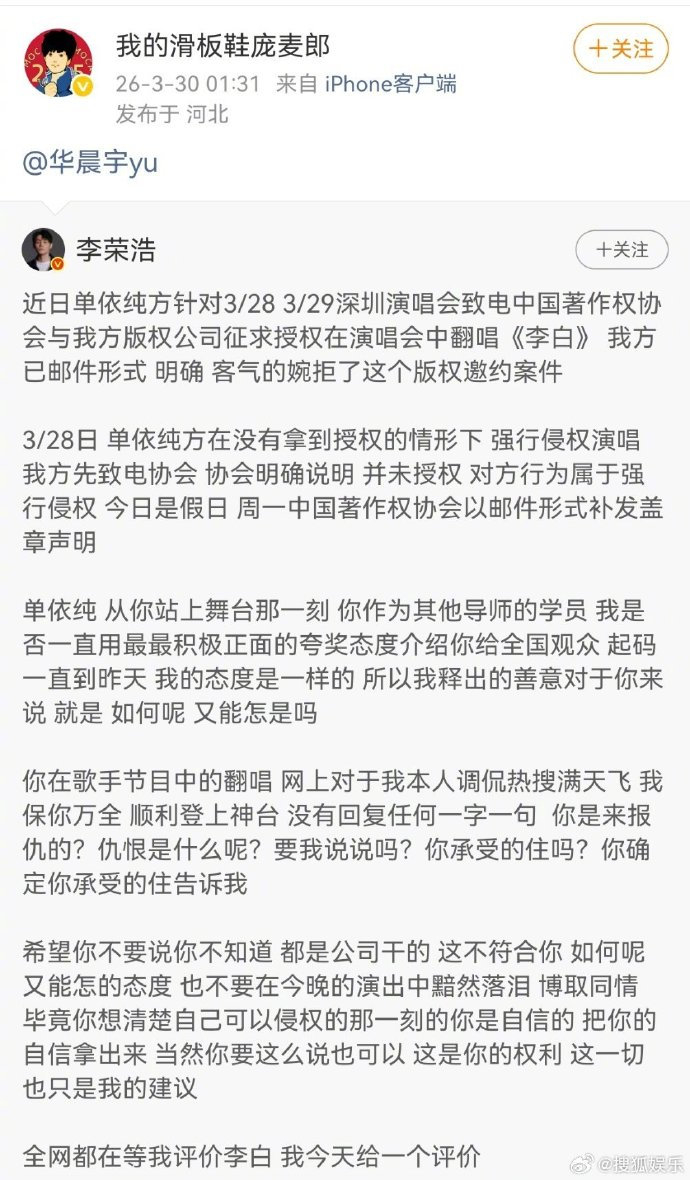Follow 李荣浩 from the reposted post
The width and height of the screenshot is (690, 1180).
[621, 250]
